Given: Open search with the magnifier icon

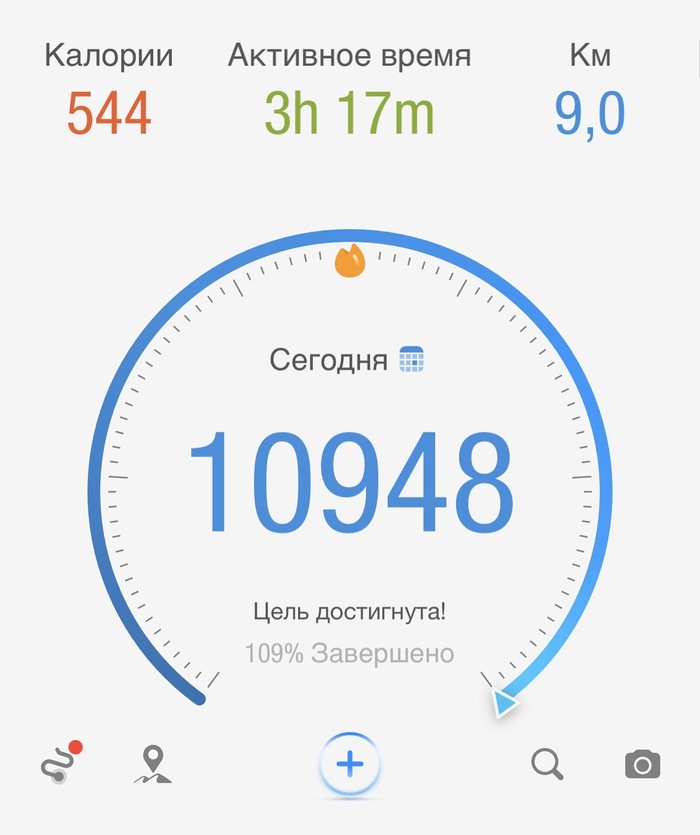Looking at the screenshot, I should point(546,765).
